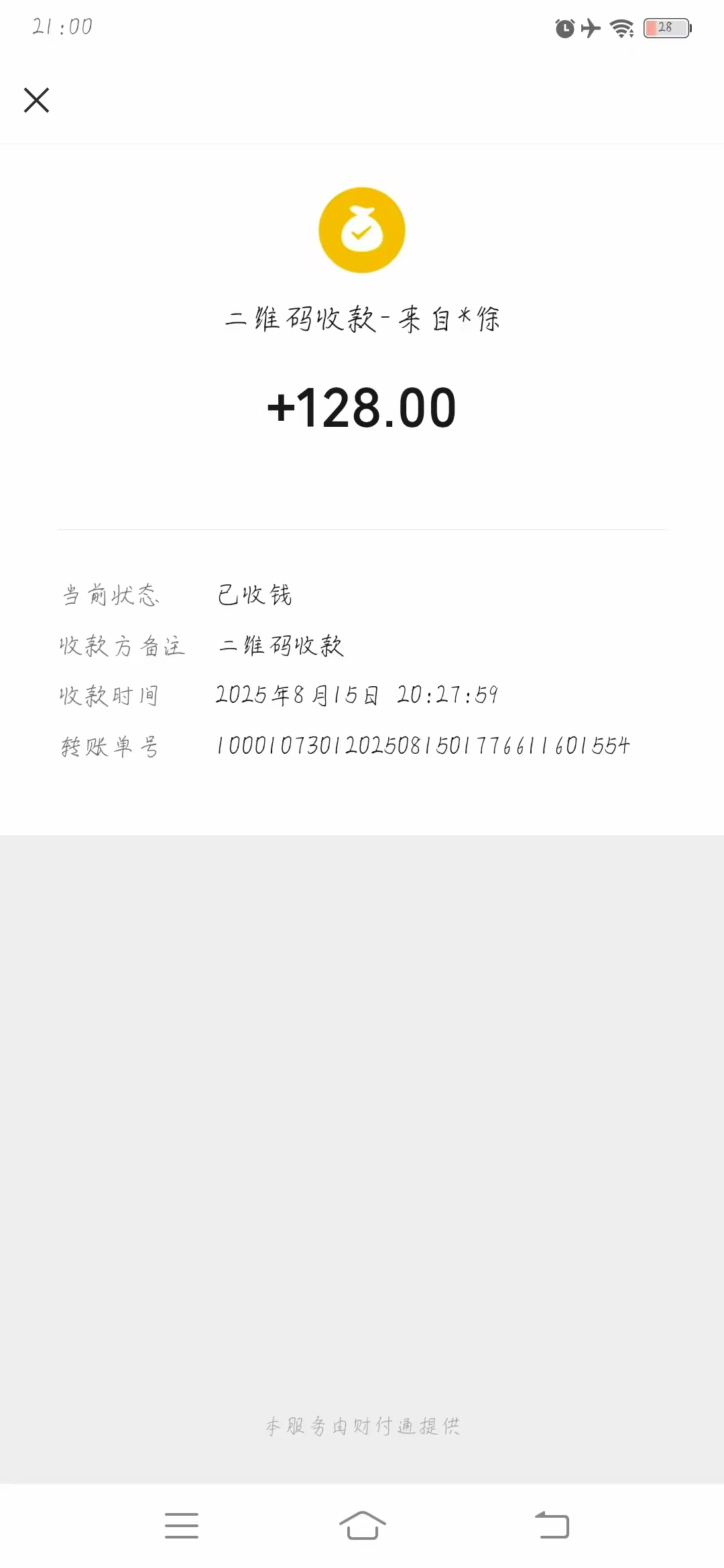Tap the 二维码收款 remark value
Screen dimensions: 724x1568
click(282, 645)
